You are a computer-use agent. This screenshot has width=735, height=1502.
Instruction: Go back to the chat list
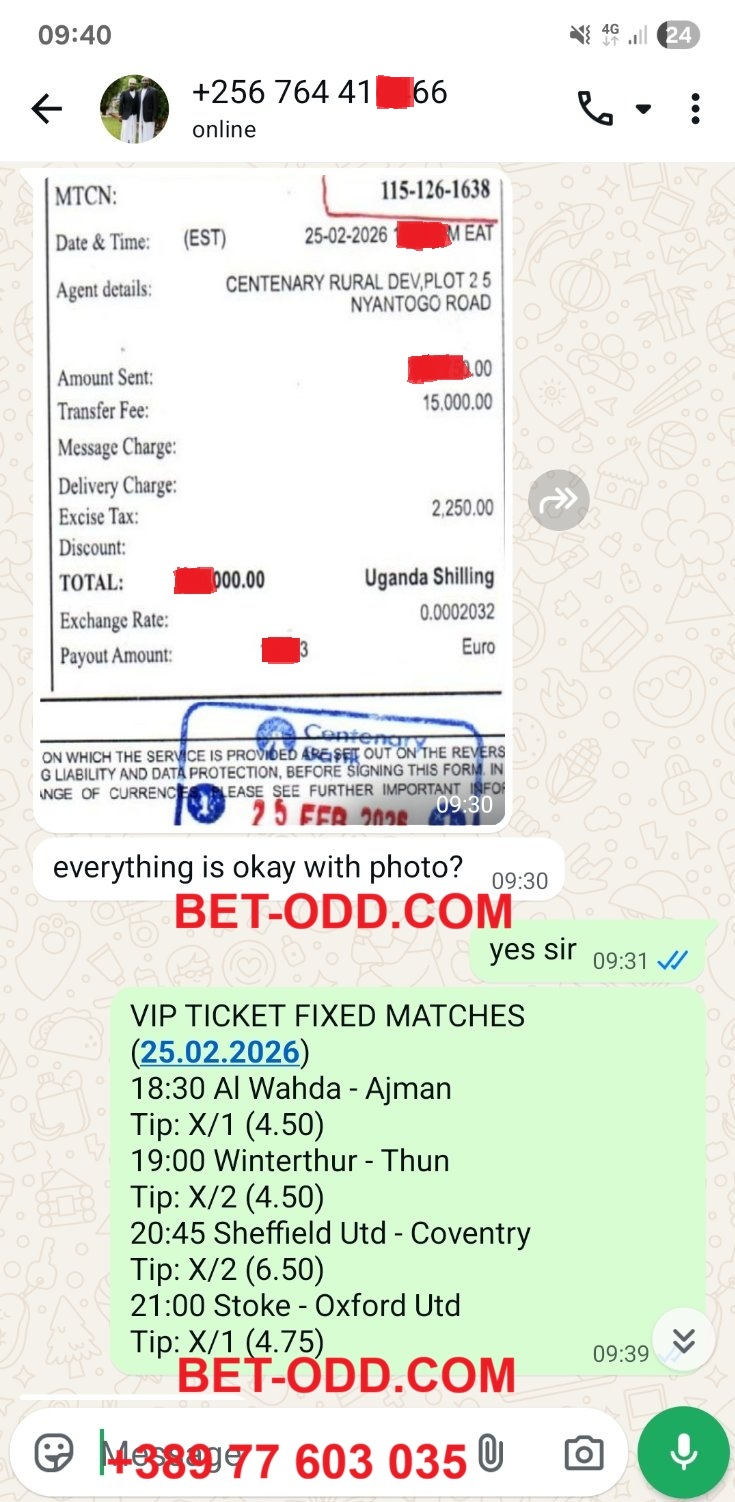46,108
